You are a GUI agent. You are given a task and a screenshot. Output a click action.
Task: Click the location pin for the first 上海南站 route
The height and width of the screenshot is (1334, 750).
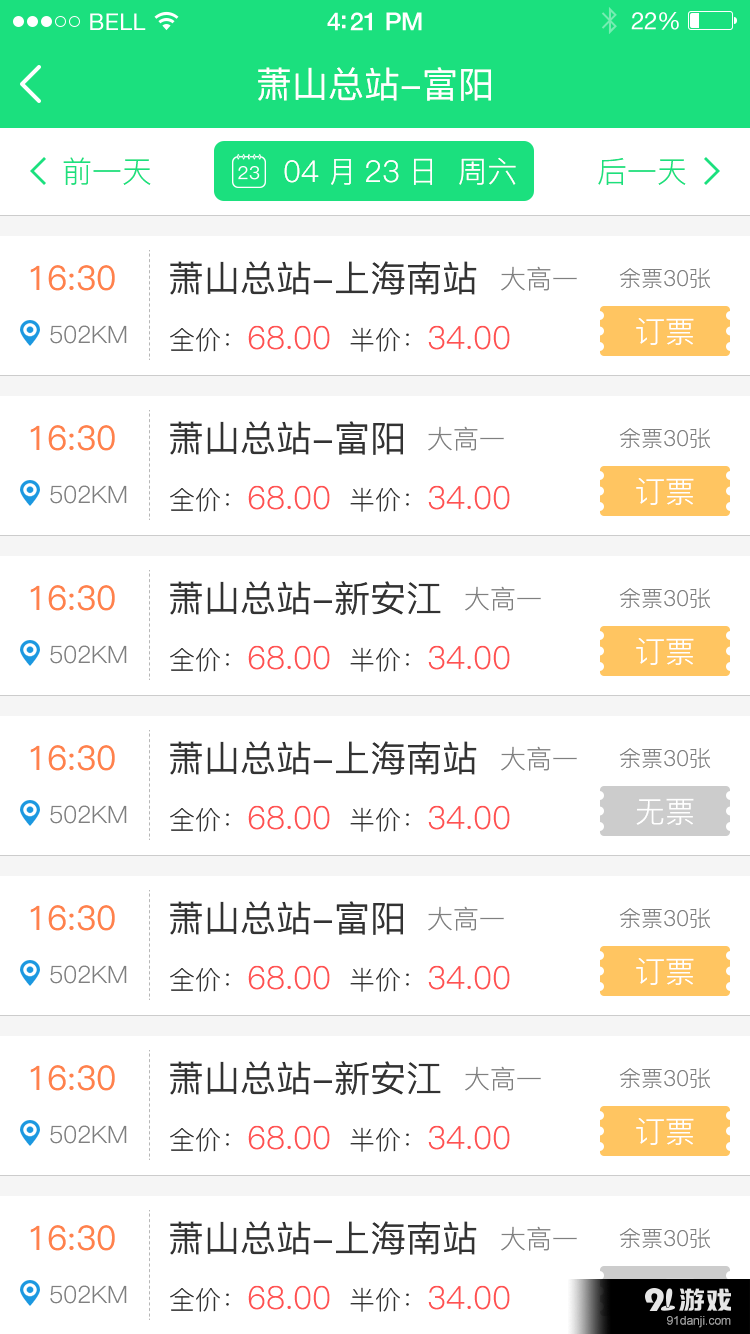[29, 333]
